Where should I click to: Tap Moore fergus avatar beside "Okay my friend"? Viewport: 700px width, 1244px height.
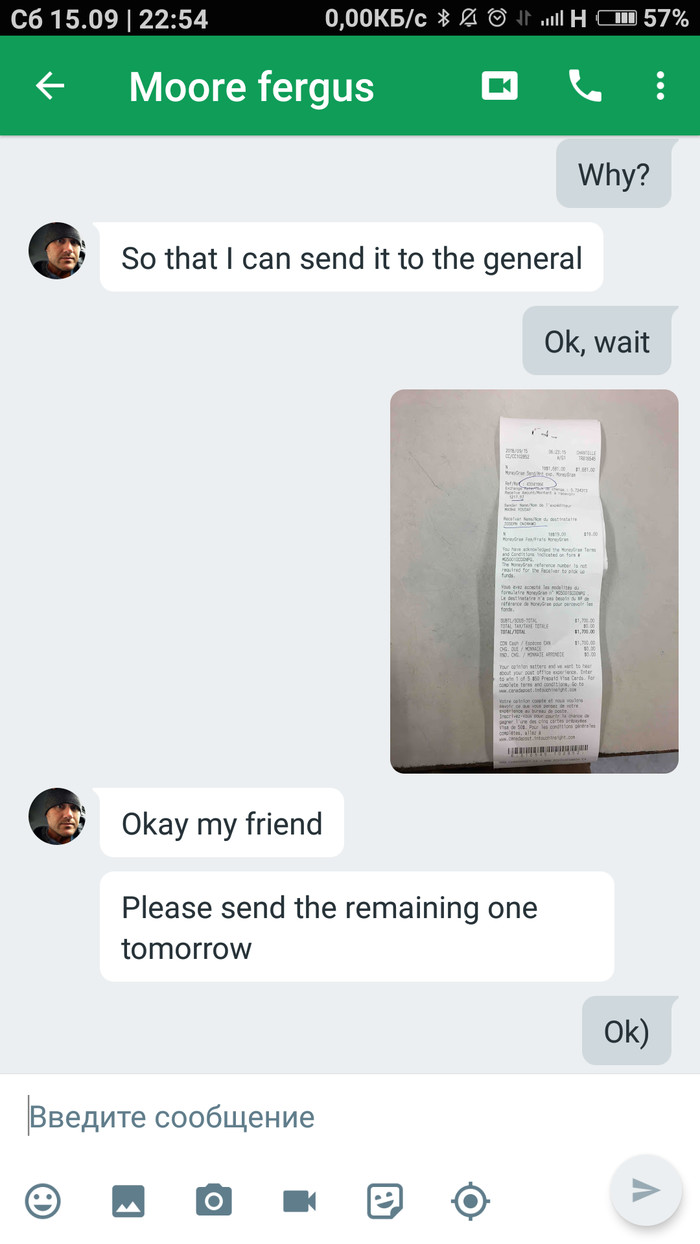[57, 816]
